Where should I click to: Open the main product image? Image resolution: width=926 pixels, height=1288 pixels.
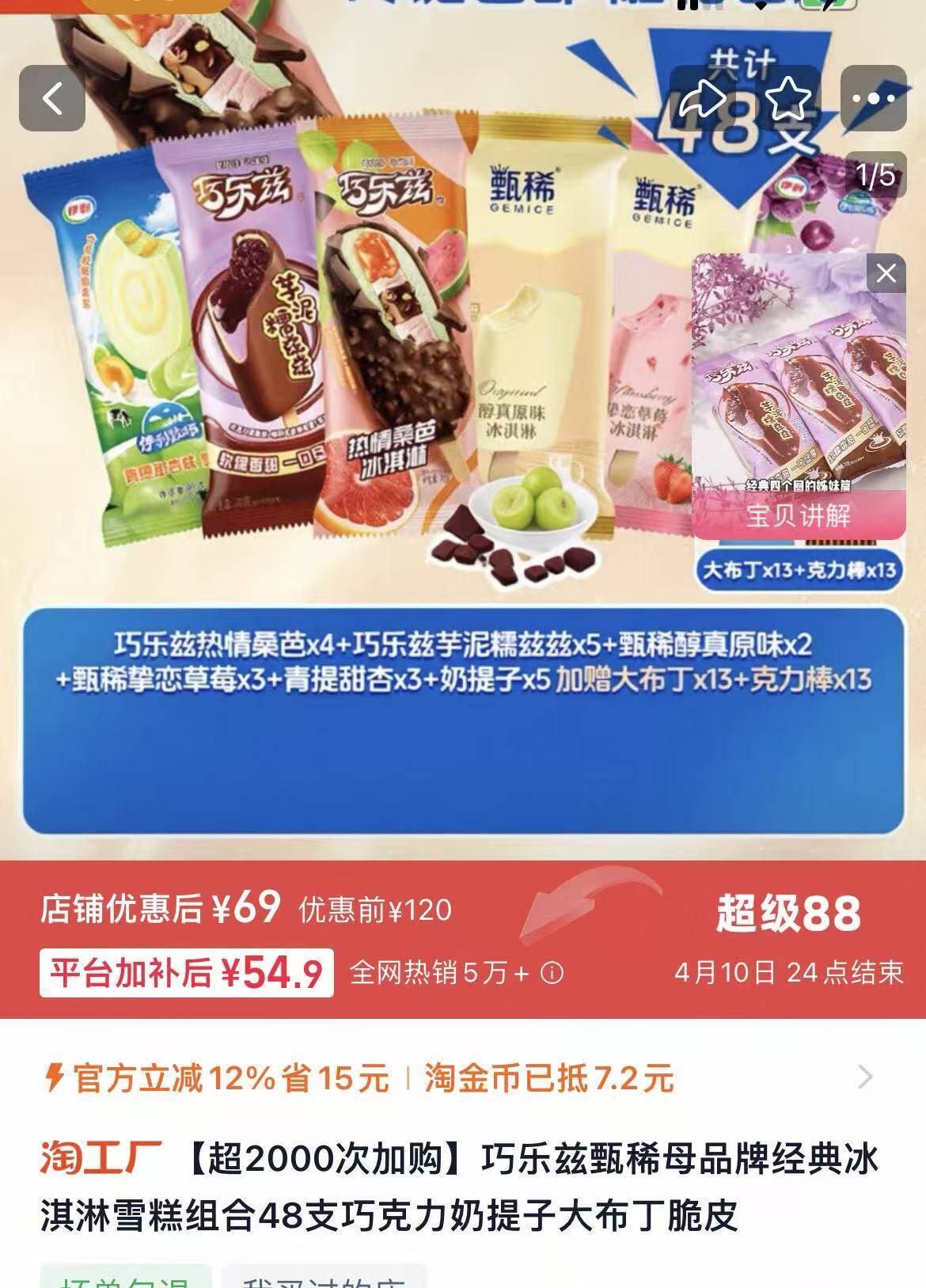coord(356,356)
